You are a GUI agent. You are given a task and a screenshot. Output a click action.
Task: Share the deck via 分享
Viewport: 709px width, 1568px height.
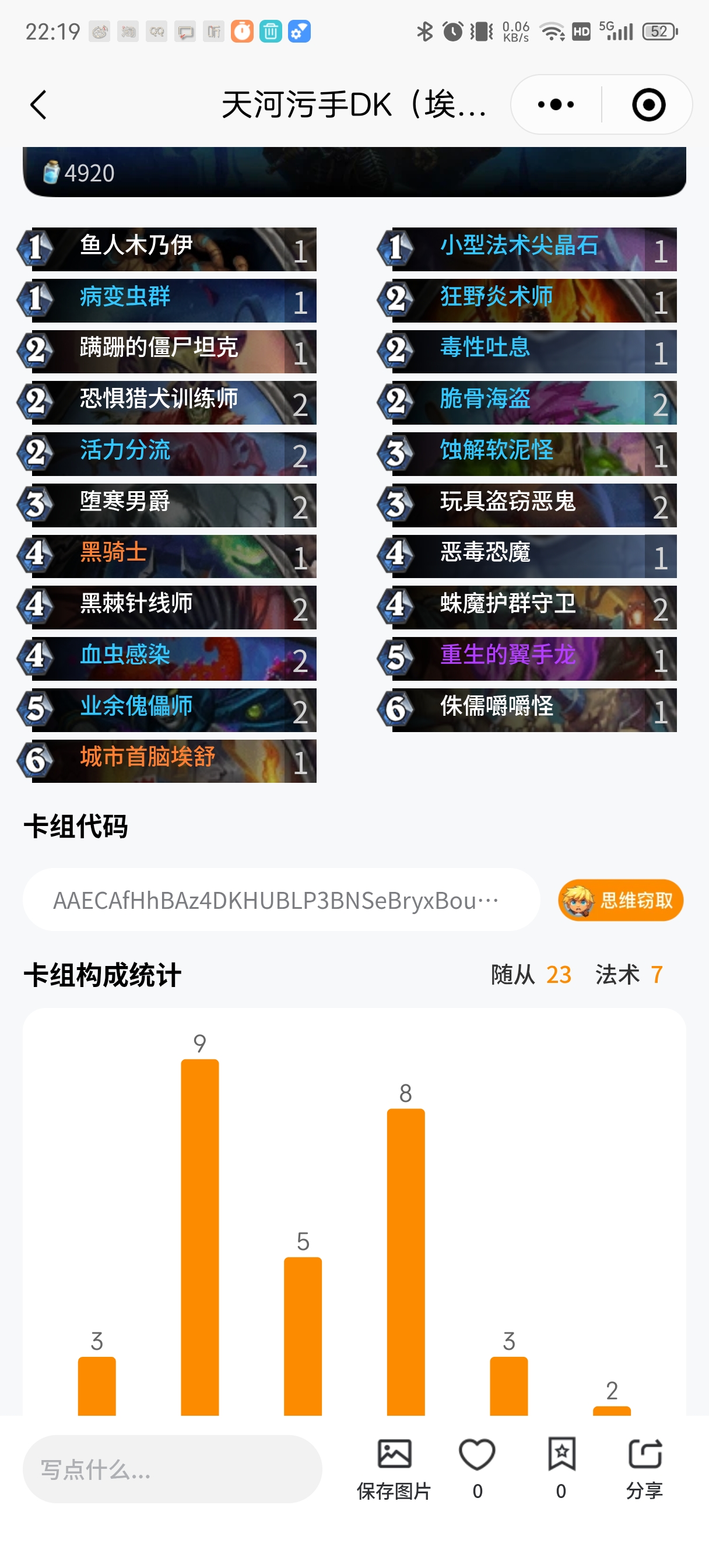[644, 1467]
